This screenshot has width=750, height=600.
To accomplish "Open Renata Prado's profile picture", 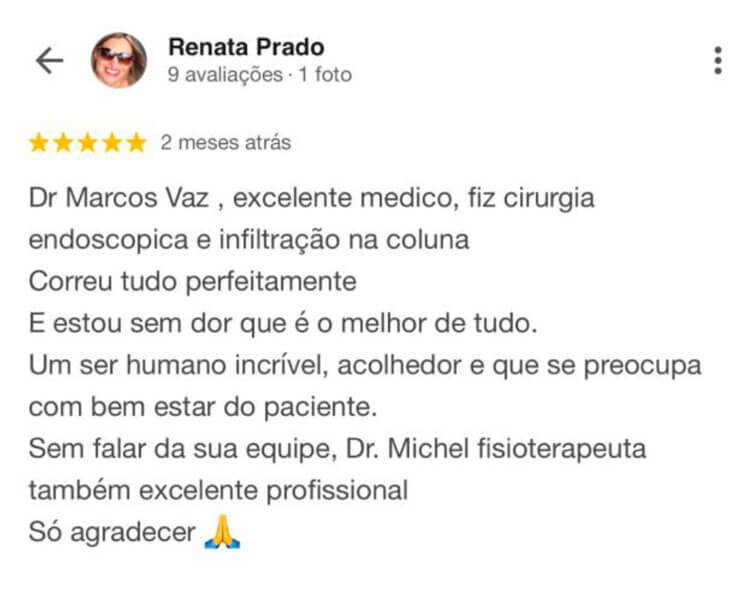I will [x=119, y=61].
